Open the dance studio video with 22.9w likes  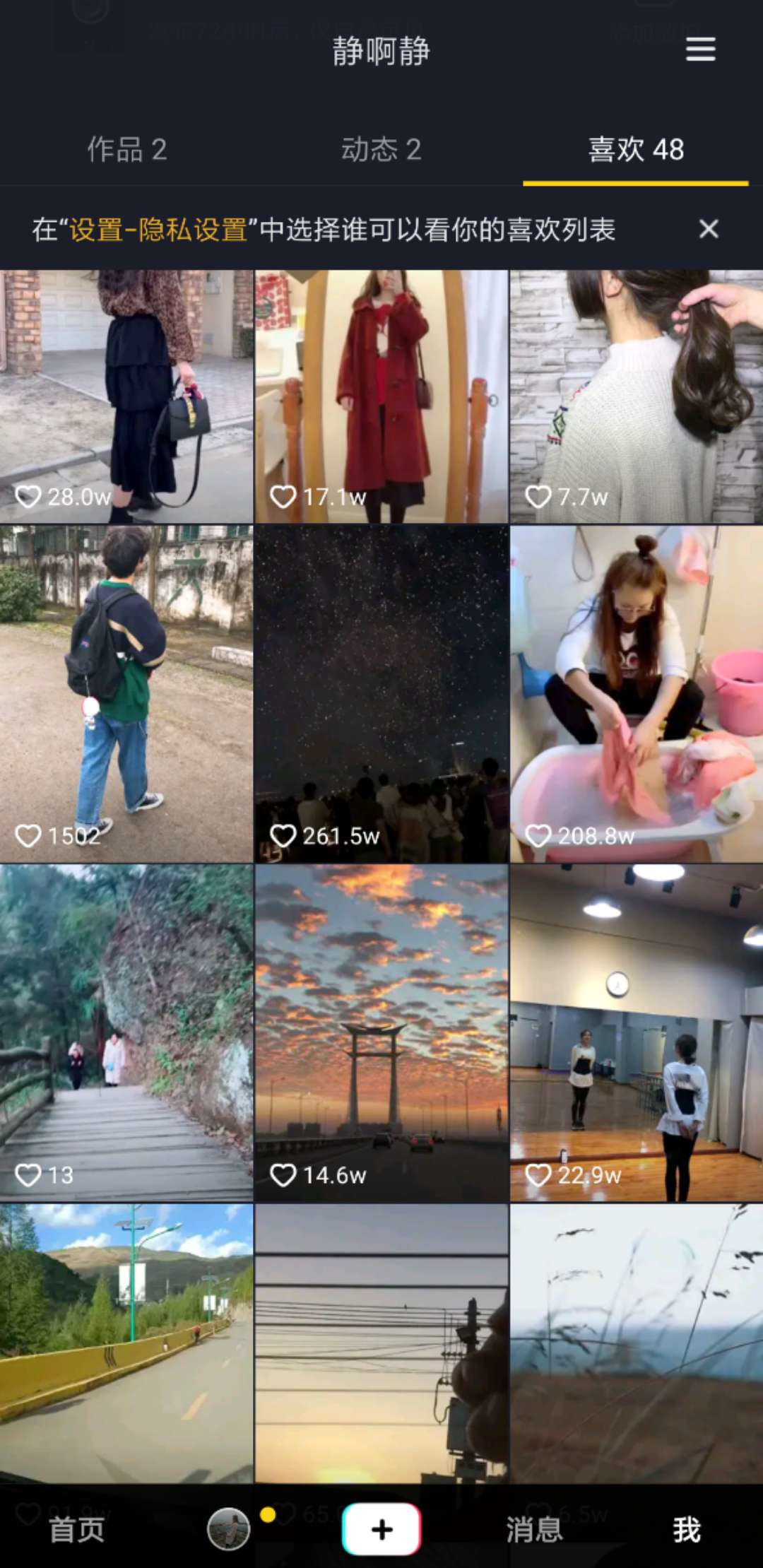pos(637,1032)
